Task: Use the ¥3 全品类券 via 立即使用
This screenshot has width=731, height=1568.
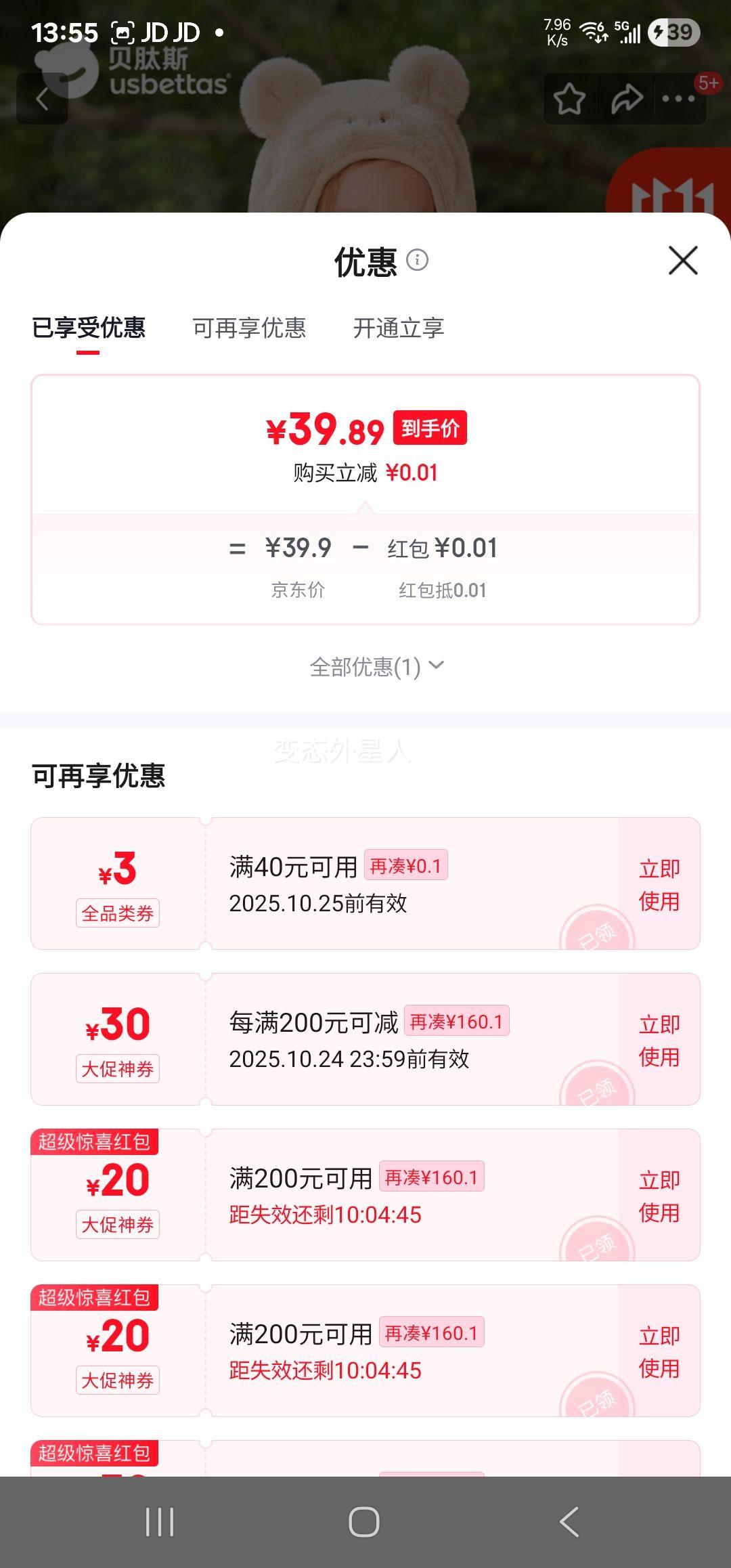Action: 659,885
